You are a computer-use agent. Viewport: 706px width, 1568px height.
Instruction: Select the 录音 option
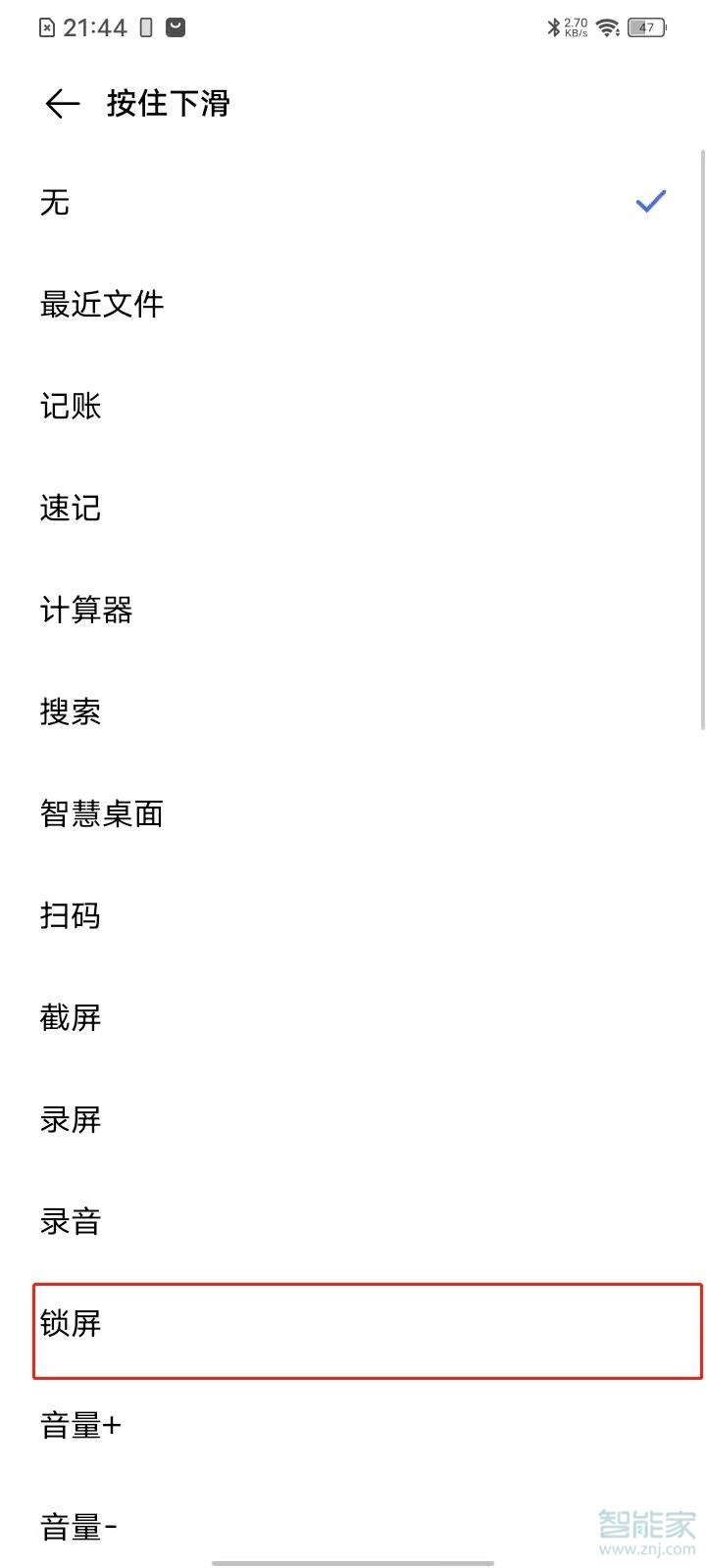[x=71, y=1222]
